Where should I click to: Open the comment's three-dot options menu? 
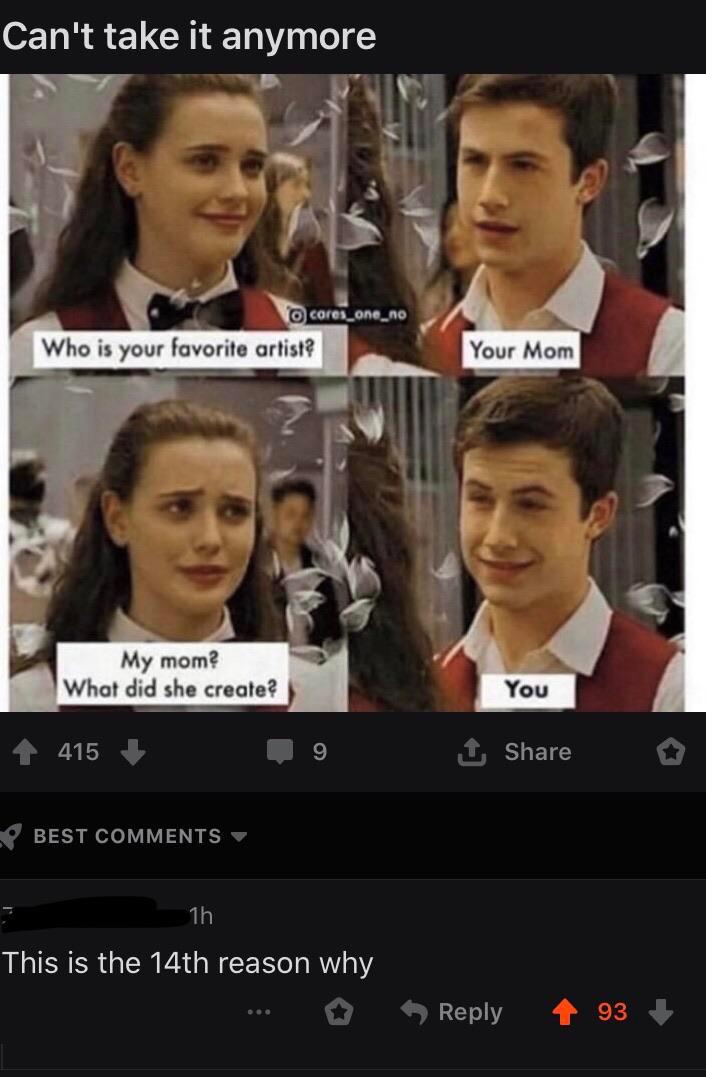[258, 1012]
